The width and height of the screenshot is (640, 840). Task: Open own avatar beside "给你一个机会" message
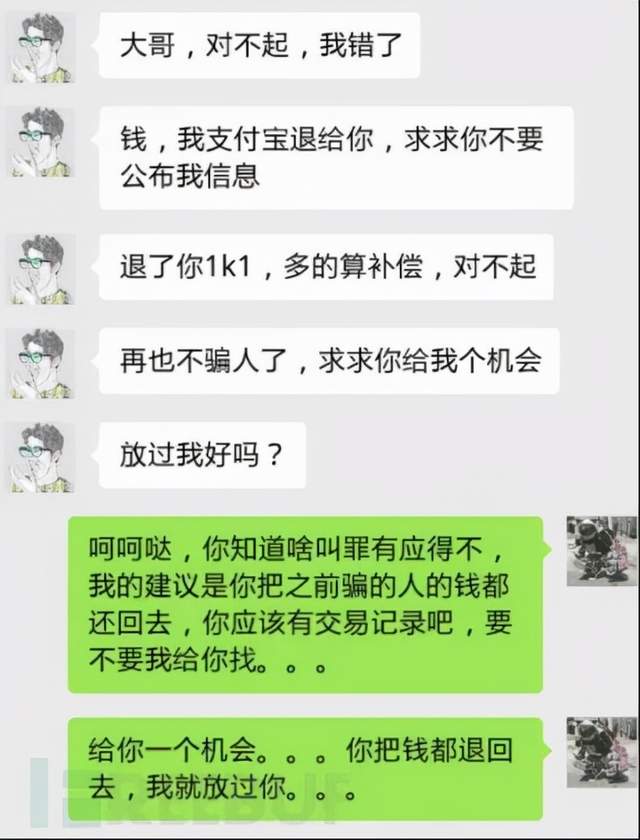click(601, 751)
